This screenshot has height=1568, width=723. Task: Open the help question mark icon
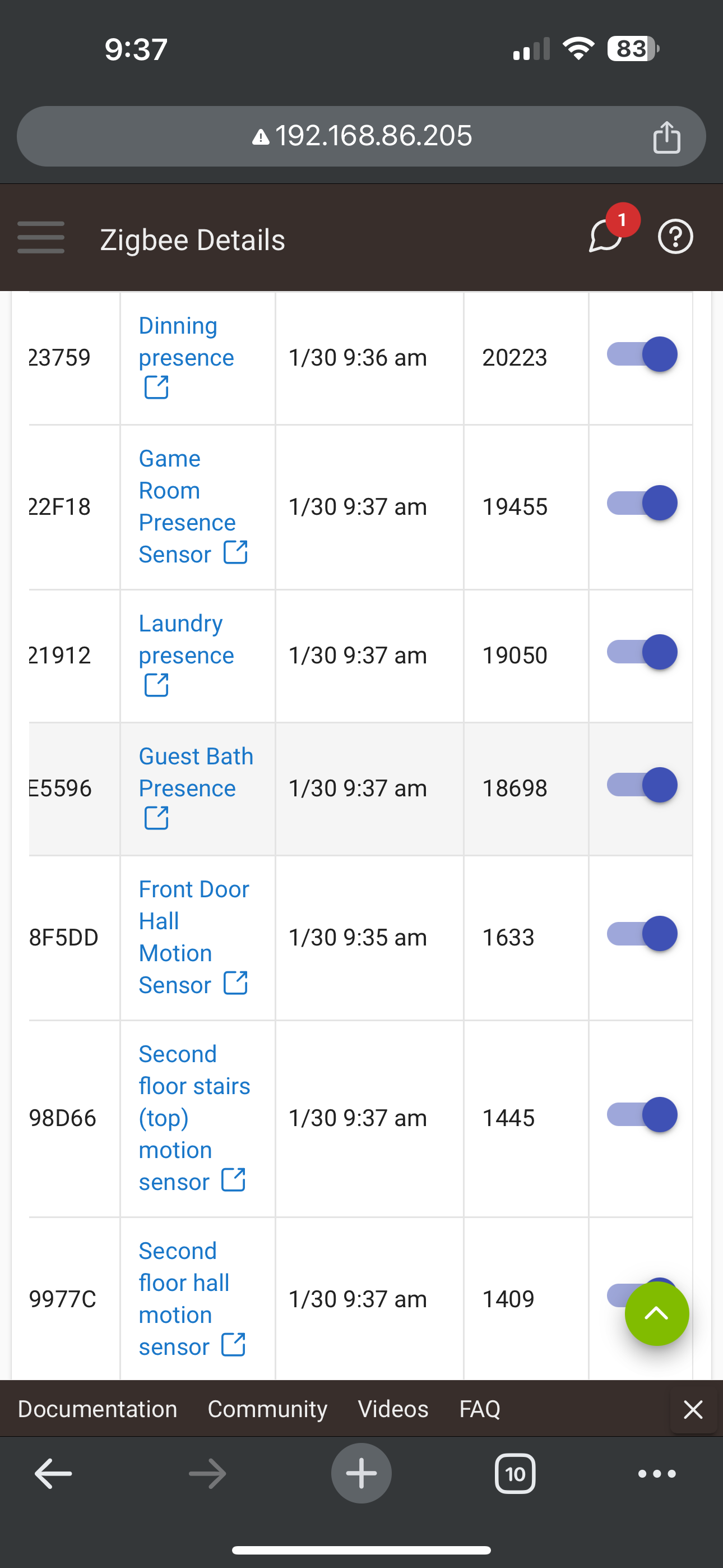[x=675, y=236]
